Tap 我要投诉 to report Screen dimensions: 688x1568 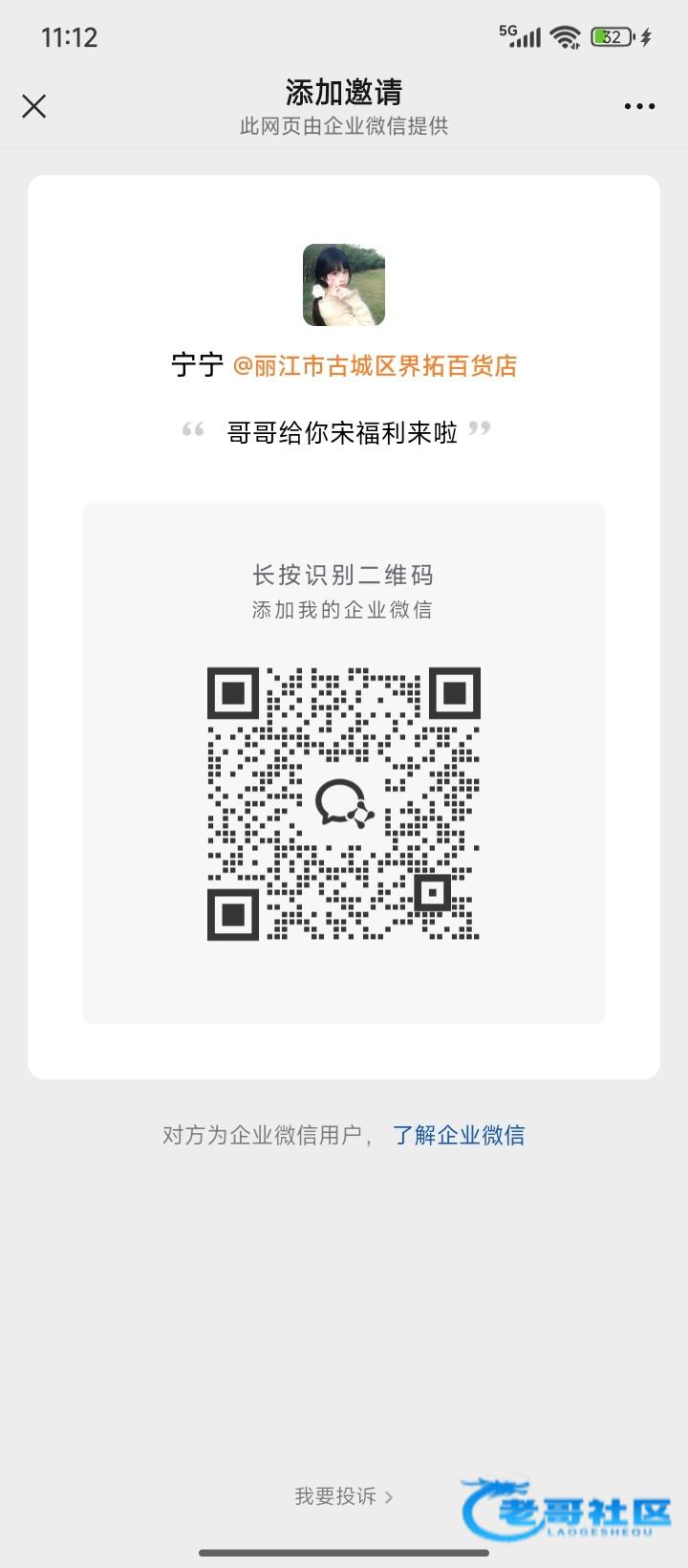(342, 1496)
